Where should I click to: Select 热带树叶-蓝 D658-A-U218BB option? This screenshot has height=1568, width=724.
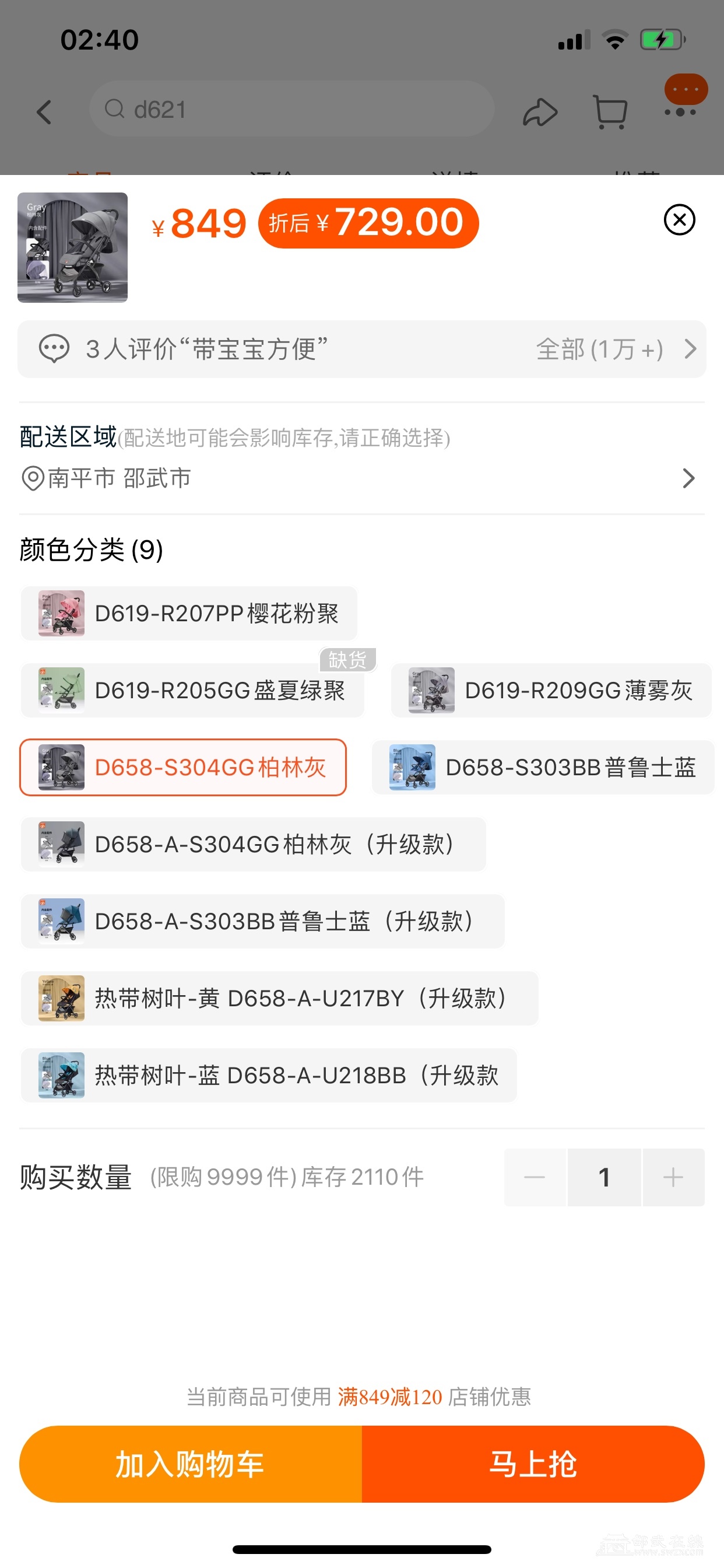point(268,1076)
